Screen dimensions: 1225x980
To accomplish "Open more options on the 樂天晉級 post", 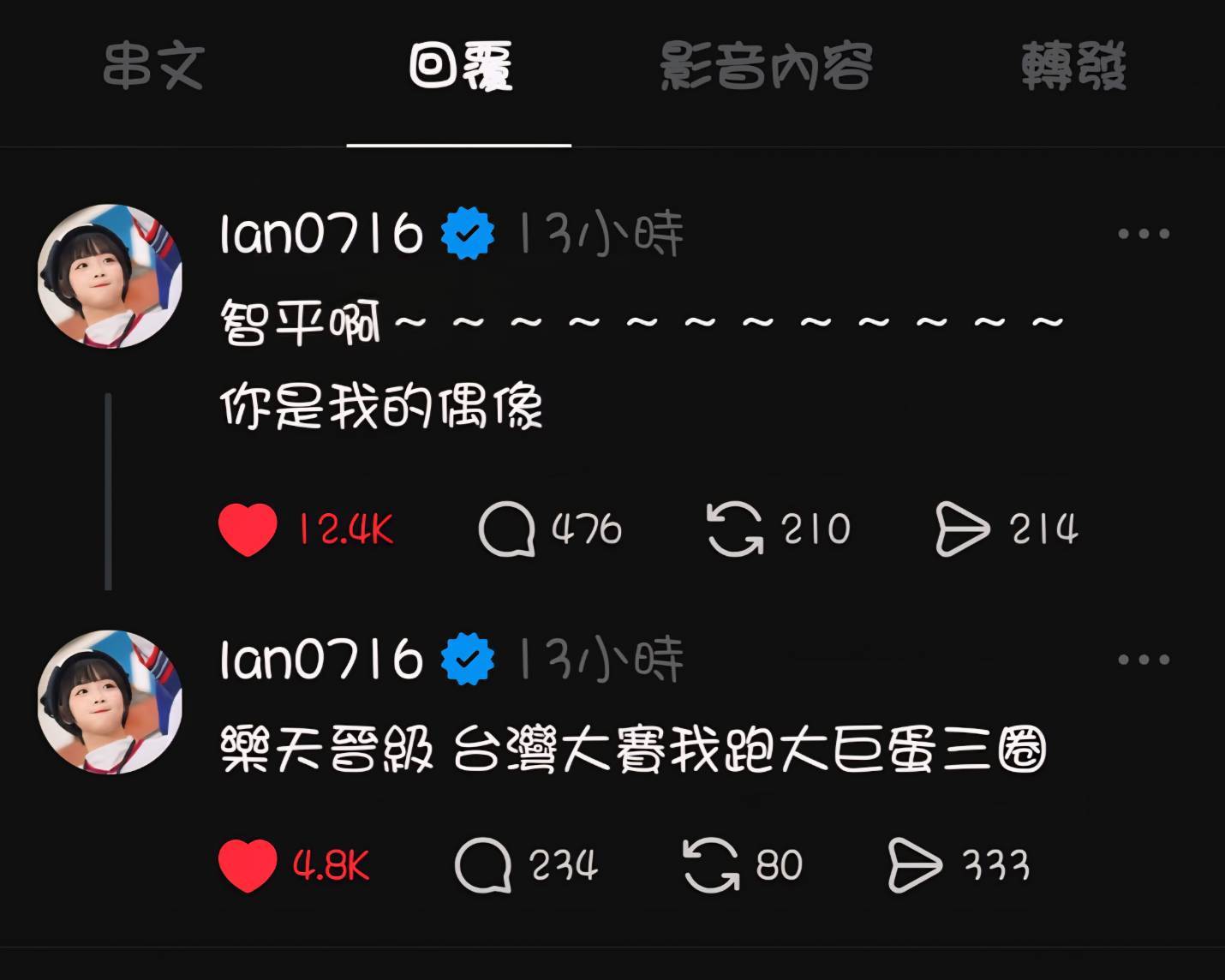I will [x=1143, y=660].
